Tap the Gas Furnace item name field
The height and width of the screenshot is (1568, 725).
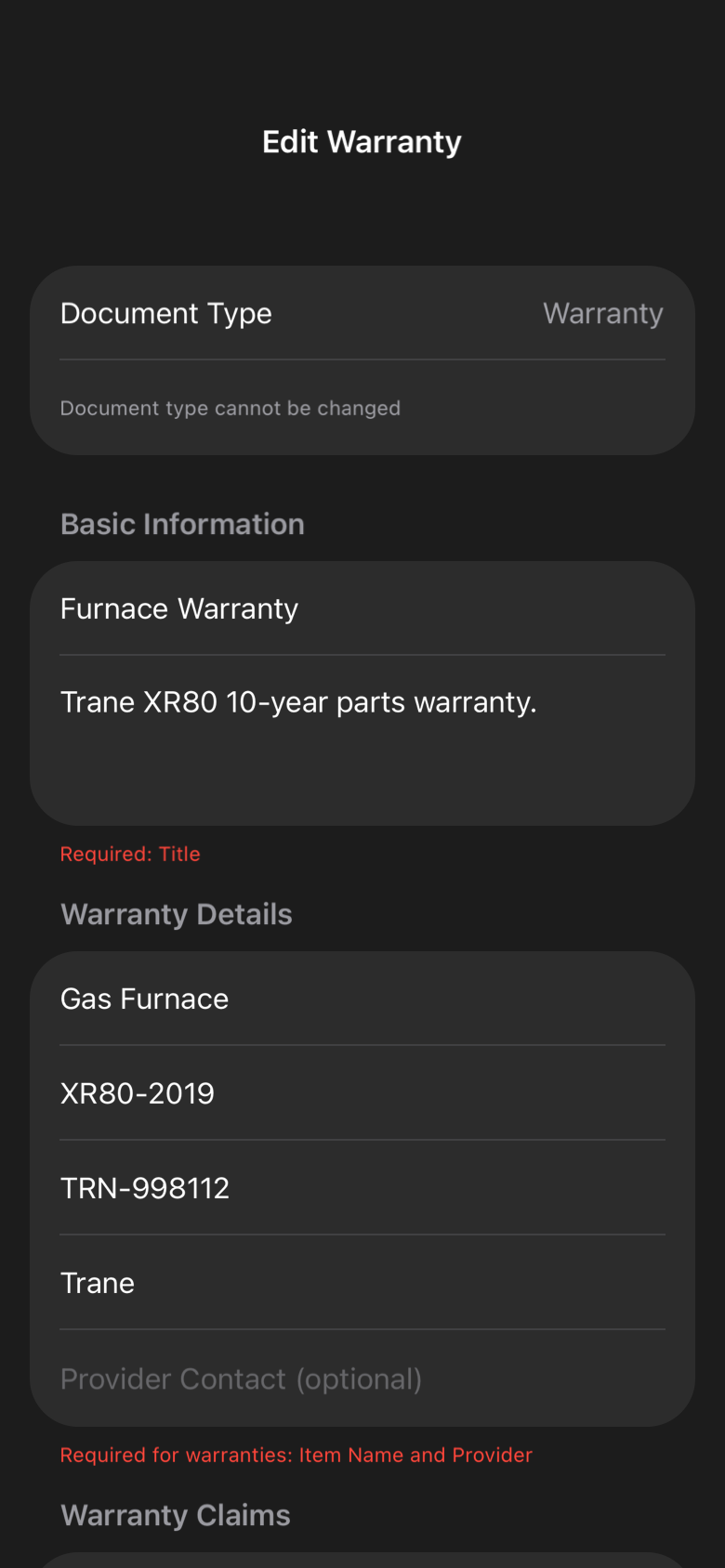pyautogui.click(x=362, y=999)
